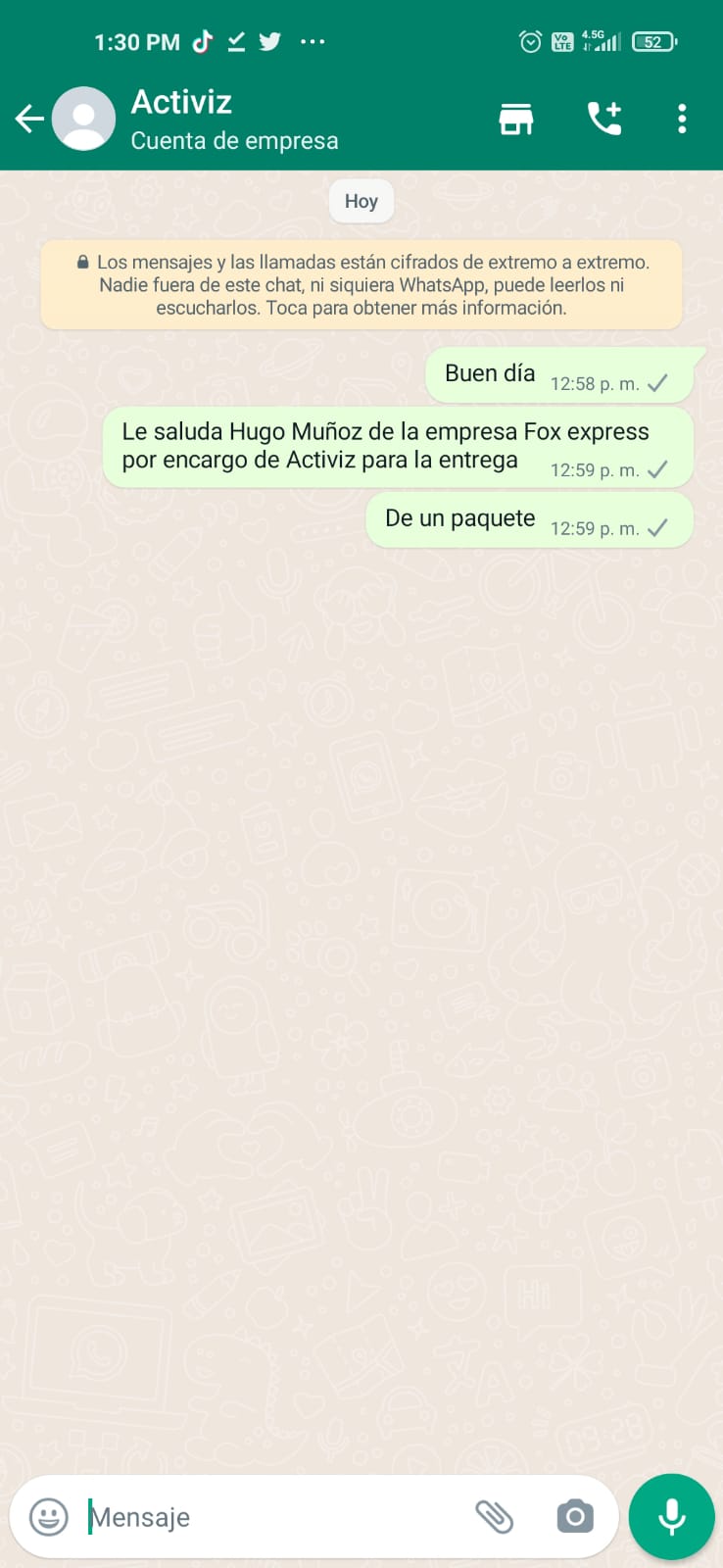The width and height of the screenshot is (723, 1568).
Task: Attach a file with the paperclip
Action: pos(495,1517)
